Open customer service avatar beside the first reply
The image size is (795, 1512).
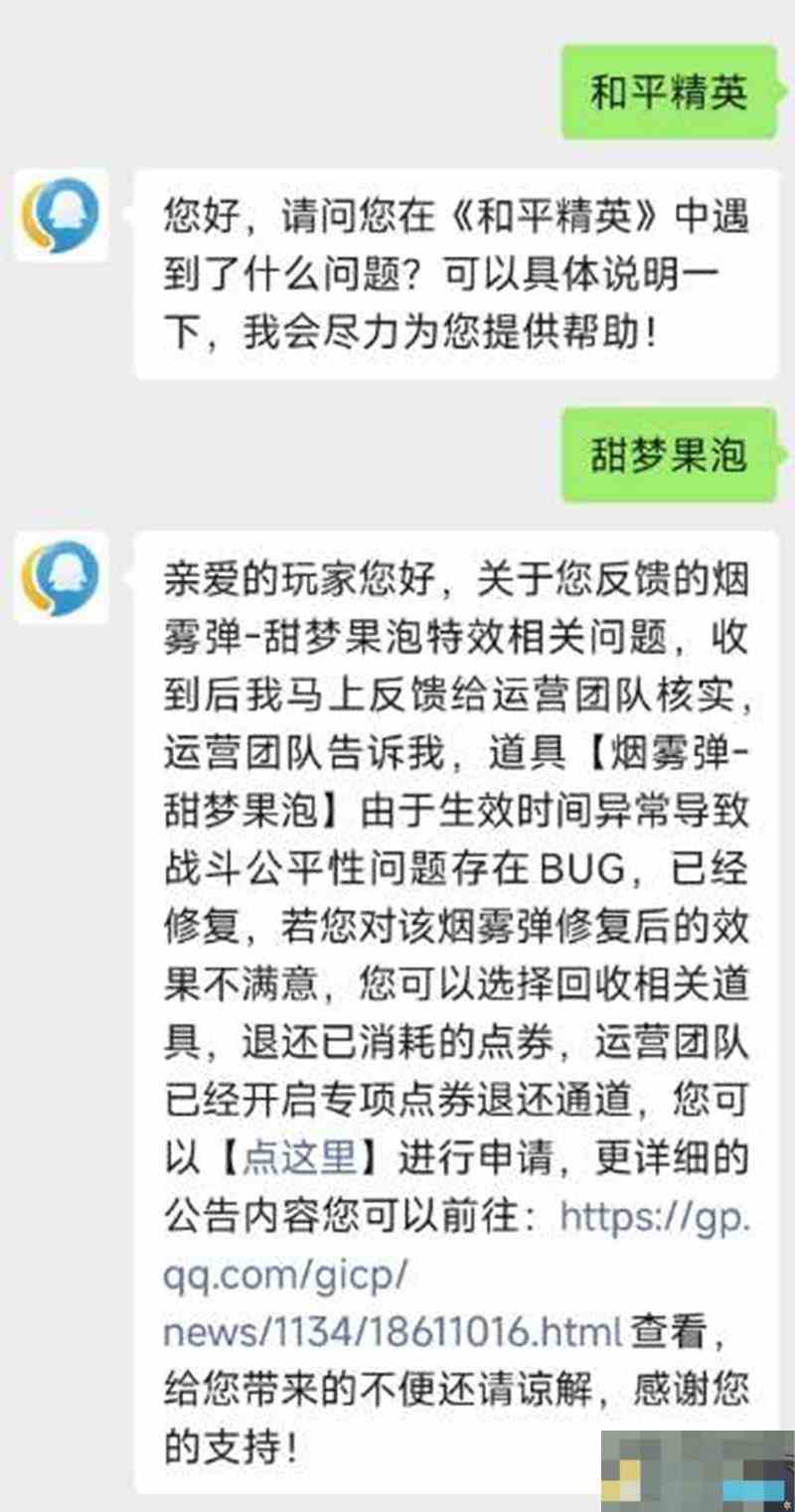click(62, 215)
